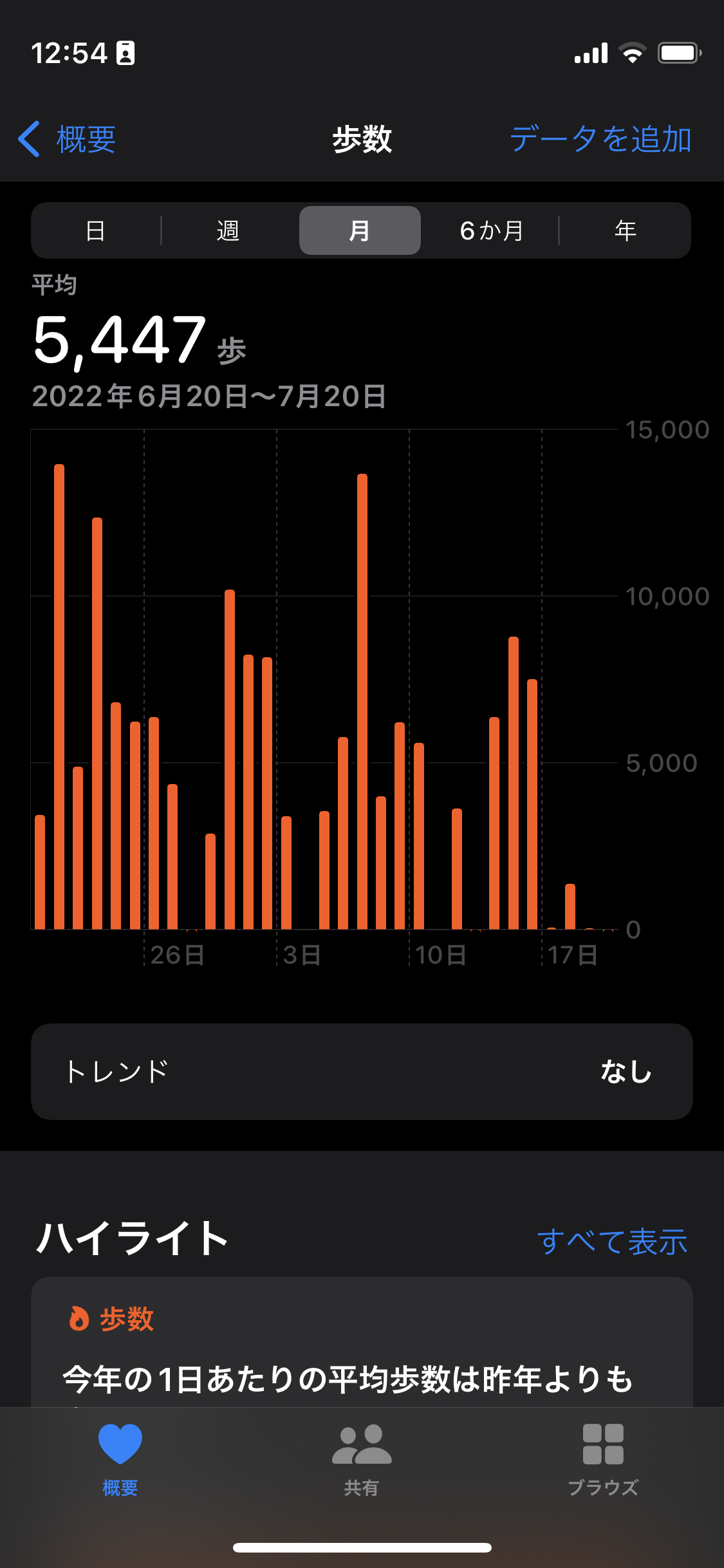
Task: Open the トレンド row
Action: 362,1072
